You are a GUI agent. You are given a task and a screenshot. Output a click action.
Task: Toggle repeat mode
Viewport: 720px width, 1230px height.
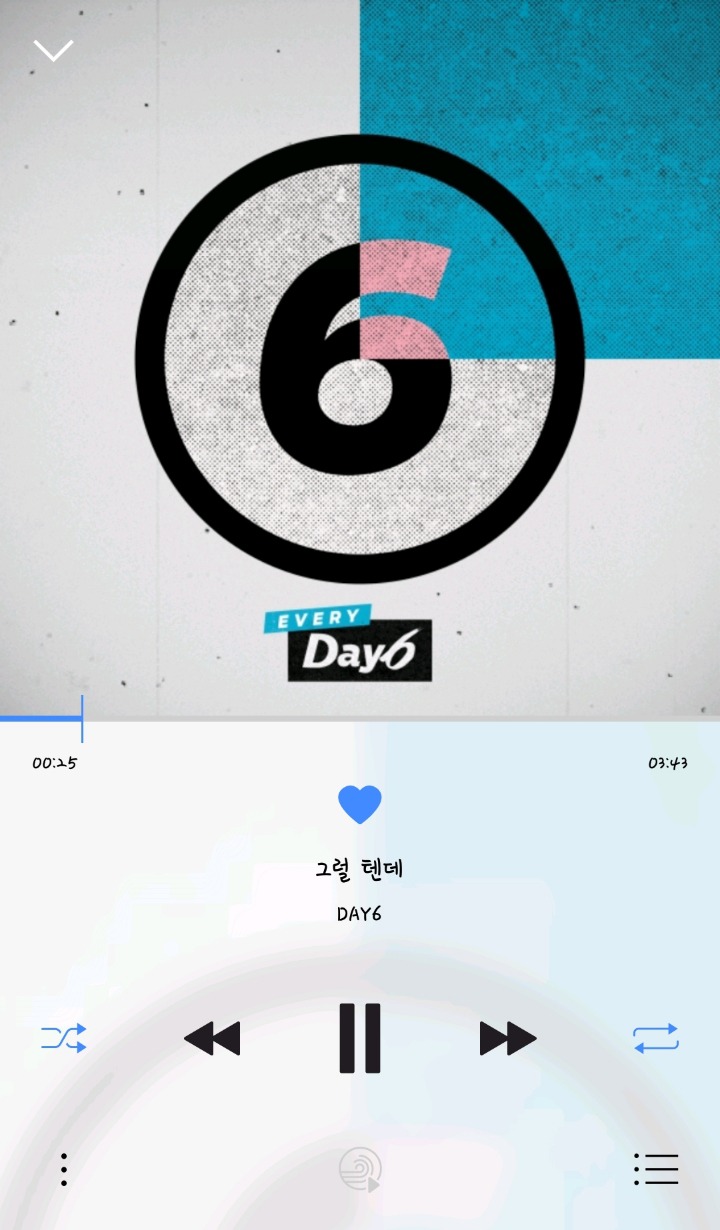click(x=656, y=1038)
